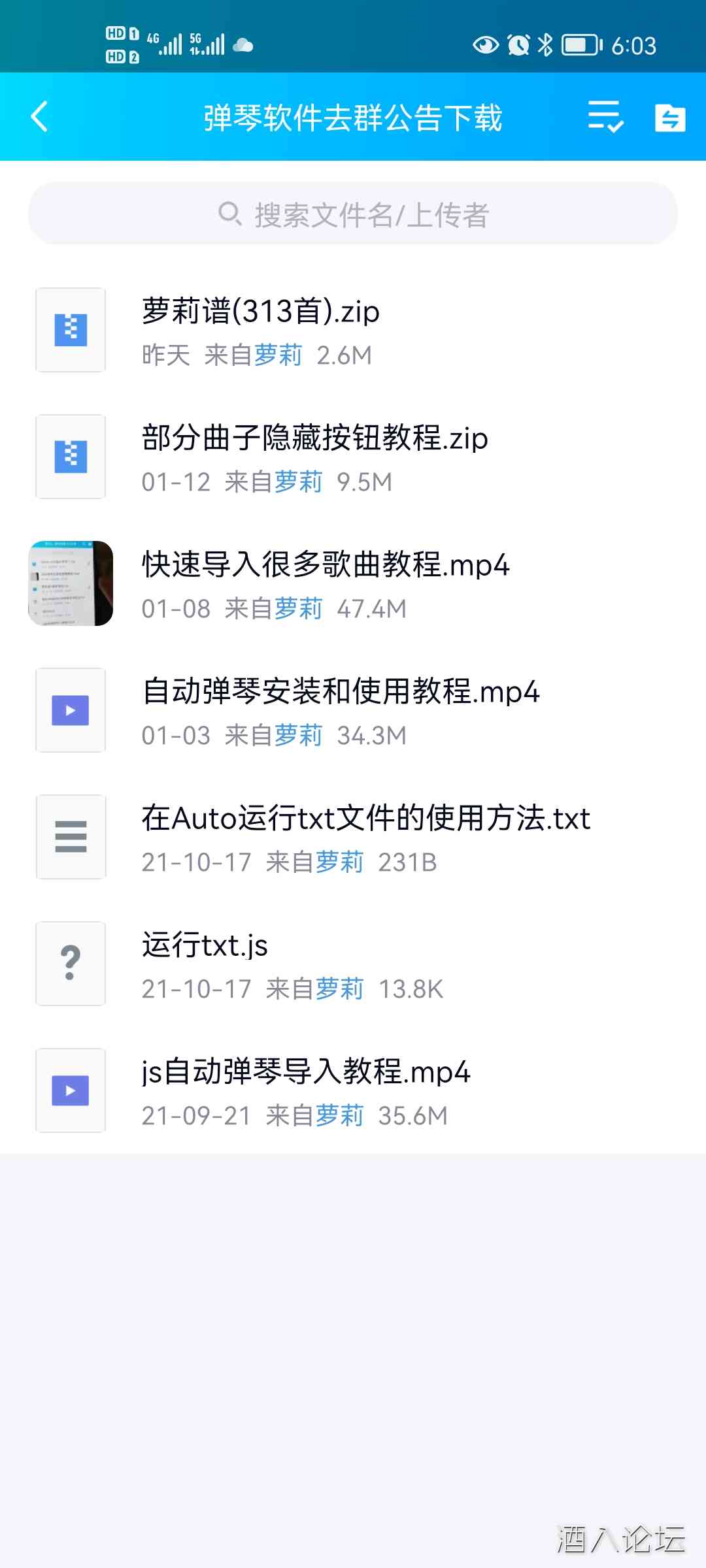Tap the group title 弹琴软件去群公告下载
706x1568 pixels.
[x=353, y=118]
